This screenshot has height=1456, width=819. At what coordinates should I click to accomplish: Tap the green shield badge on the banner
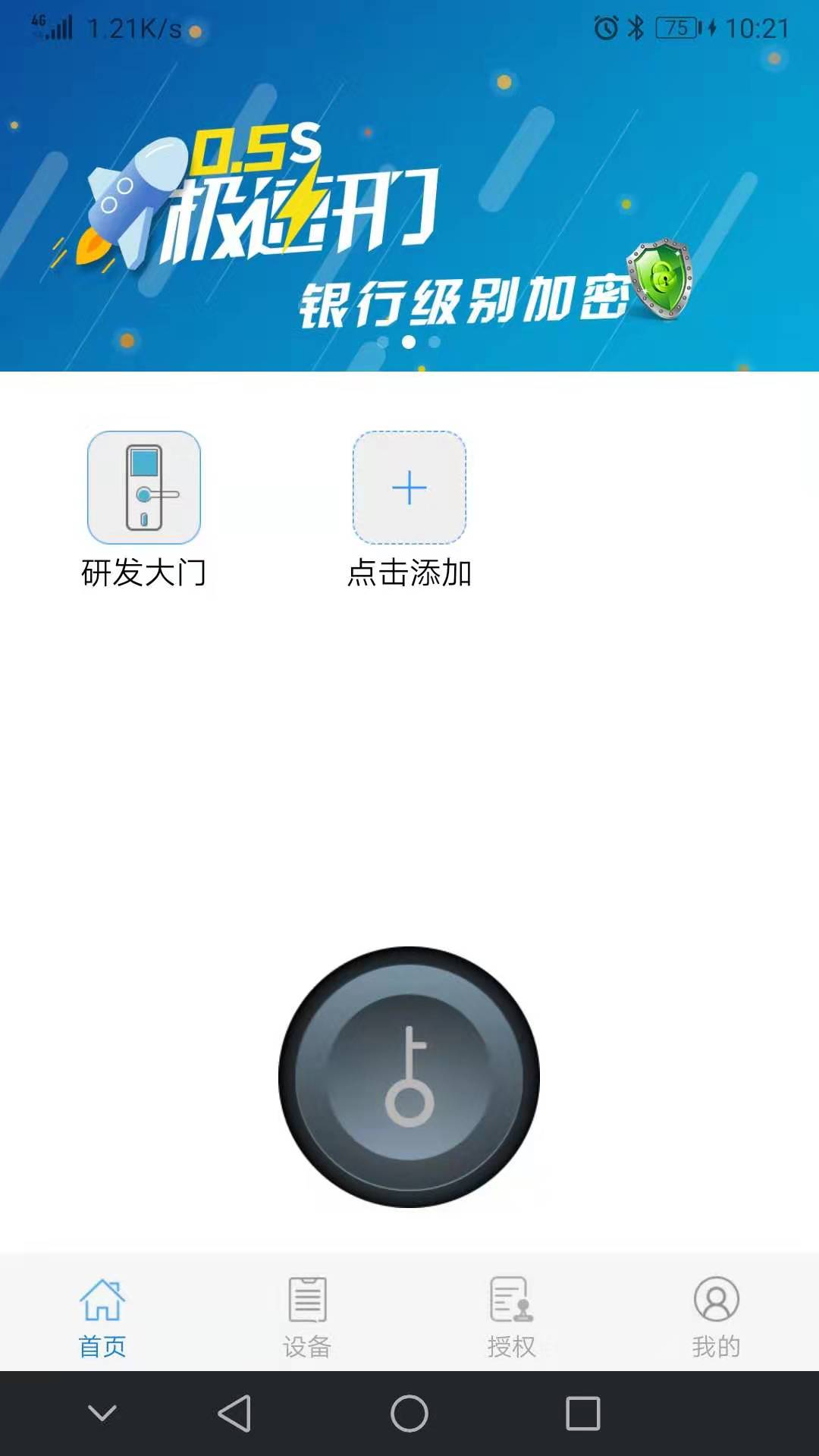pos(659,277)
